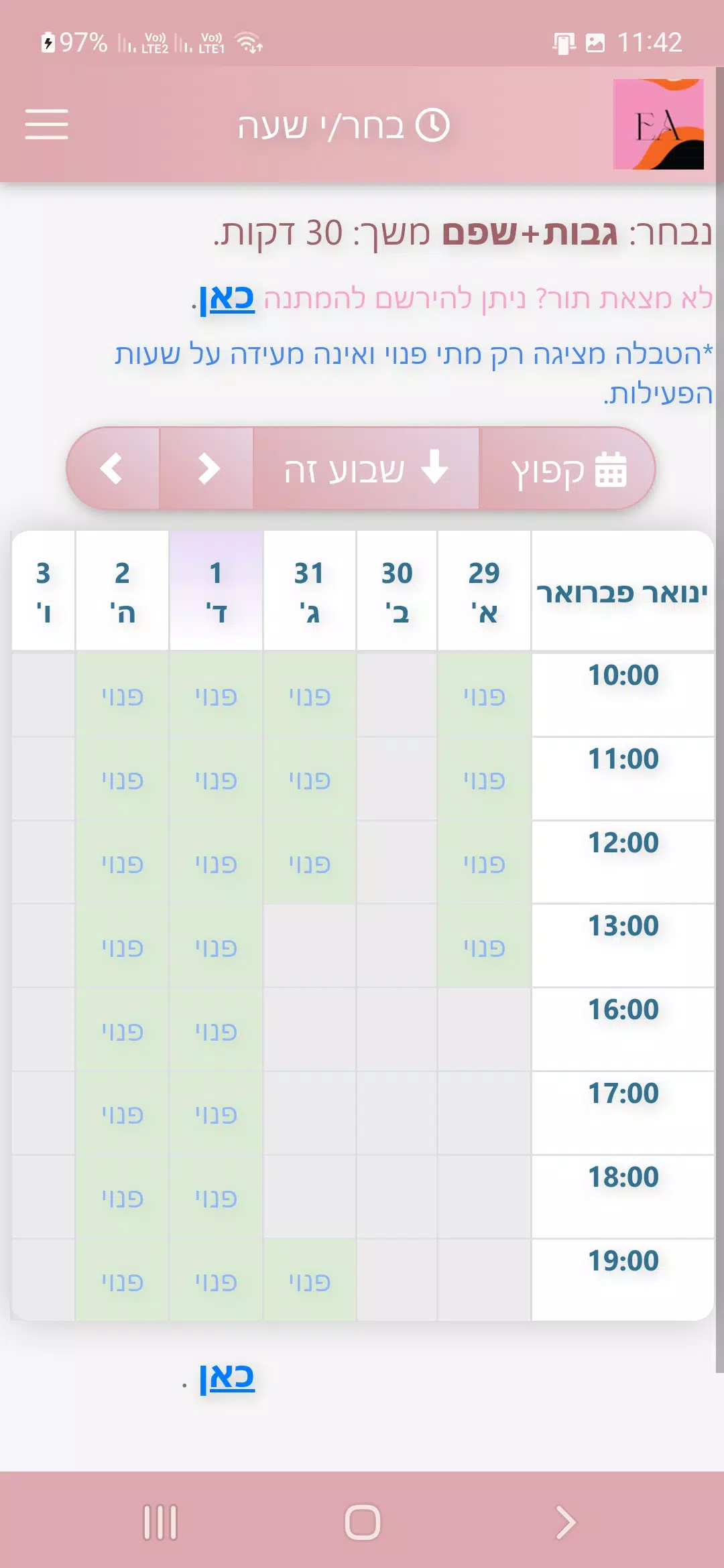
Task: Choose 12:00 free slot on day 1
Action: point(216,864)
